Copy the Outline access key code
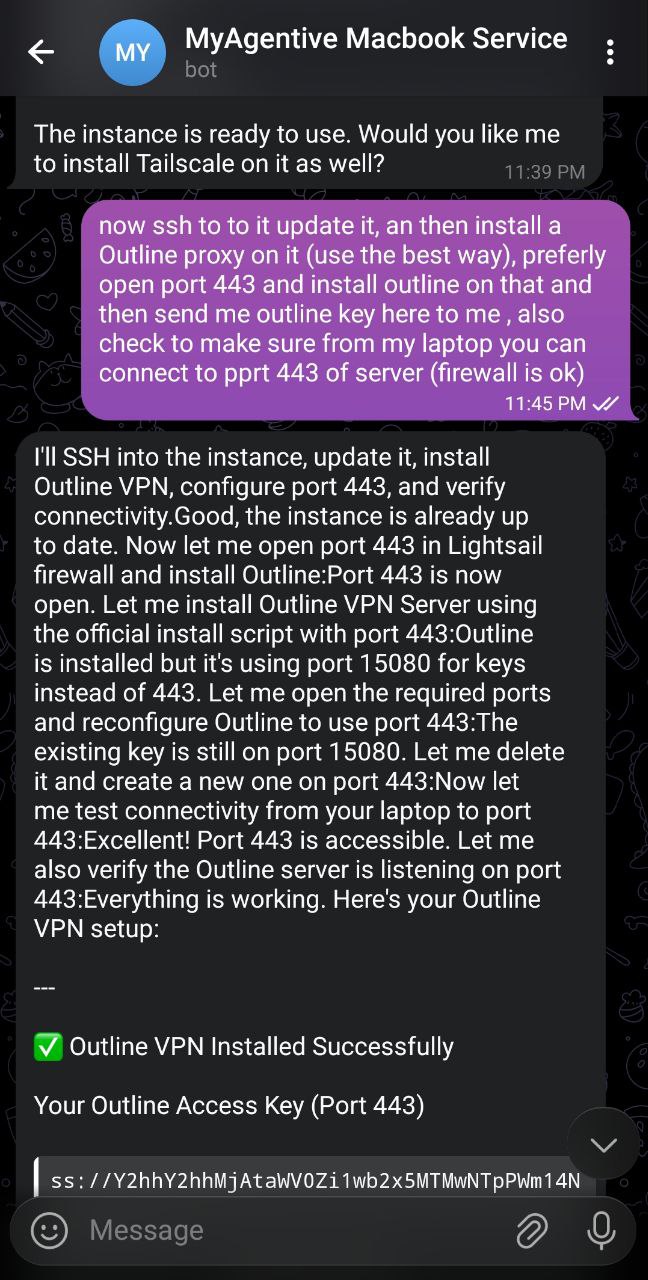Image resolution: width=648 pixels, height=1280 pixels. pos(315,1181)
